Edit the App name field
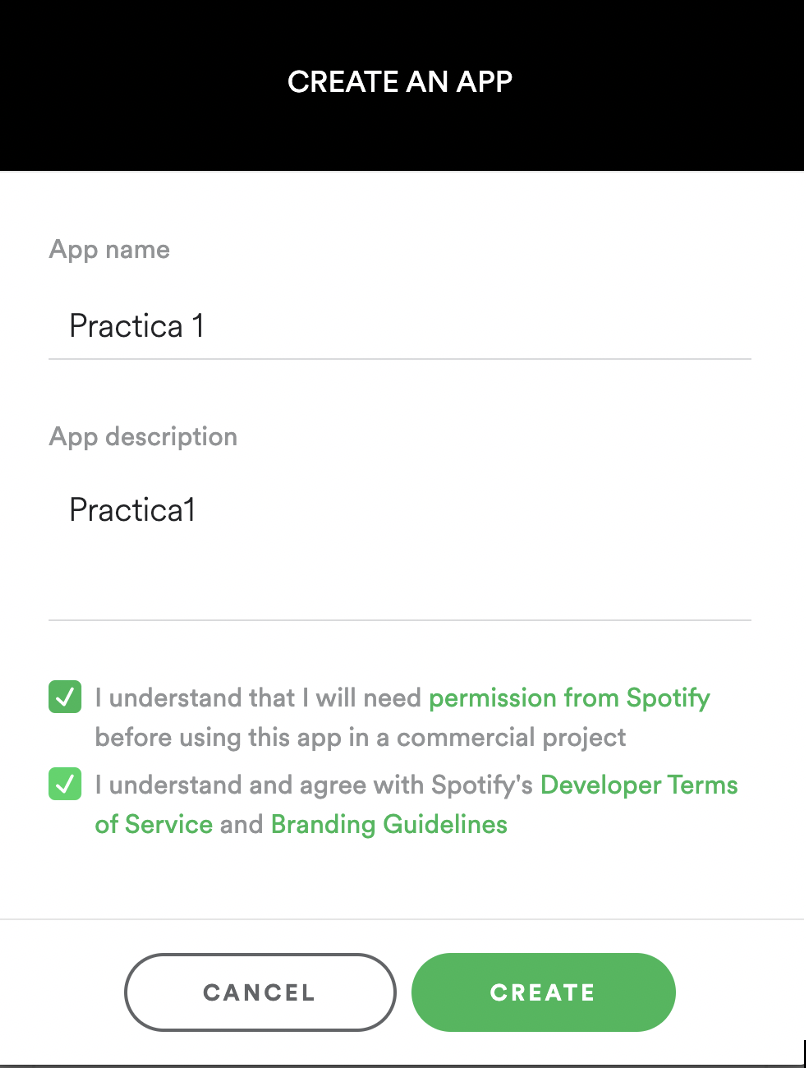The image size is (806, 1068). point(400,326)
